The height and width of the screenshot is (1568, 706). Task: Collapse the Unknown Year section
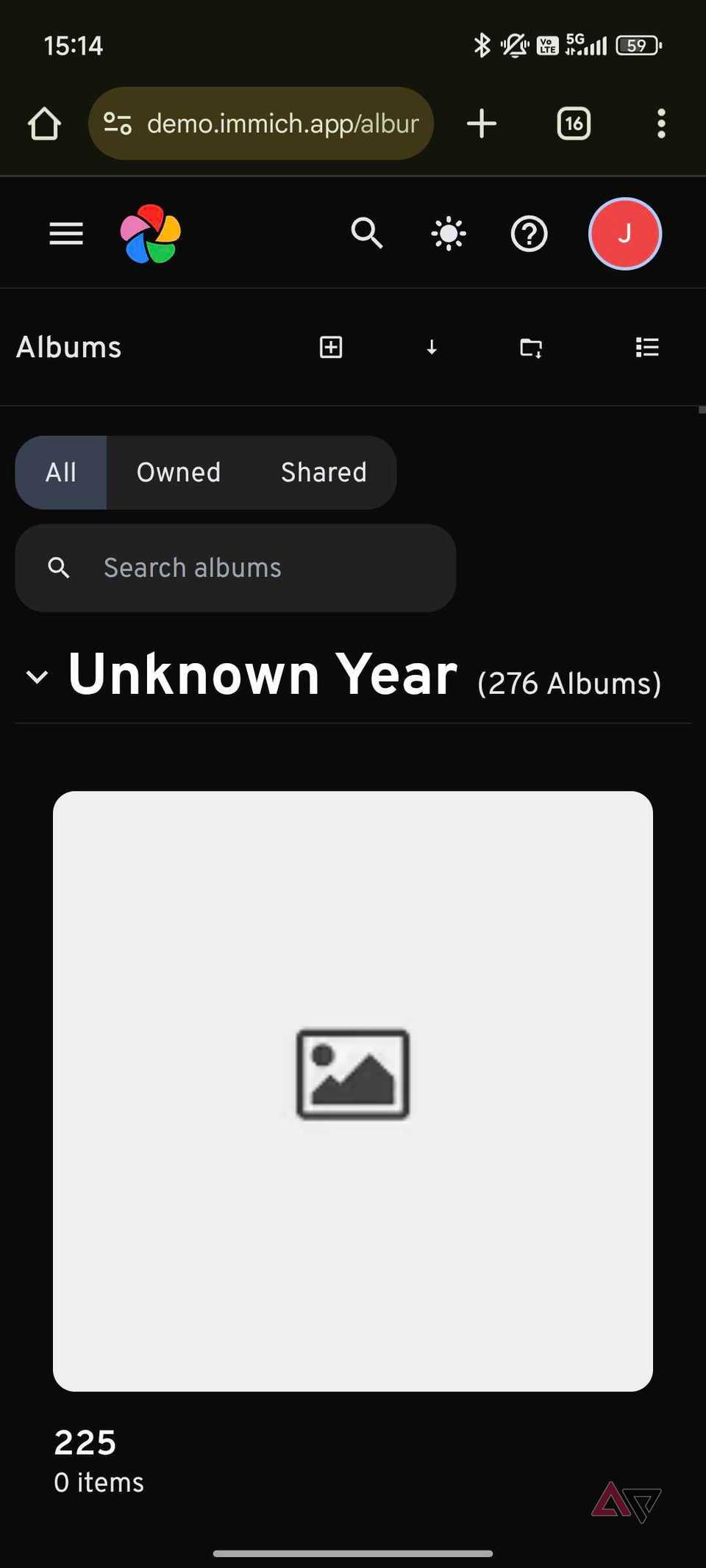click(37, 676)
